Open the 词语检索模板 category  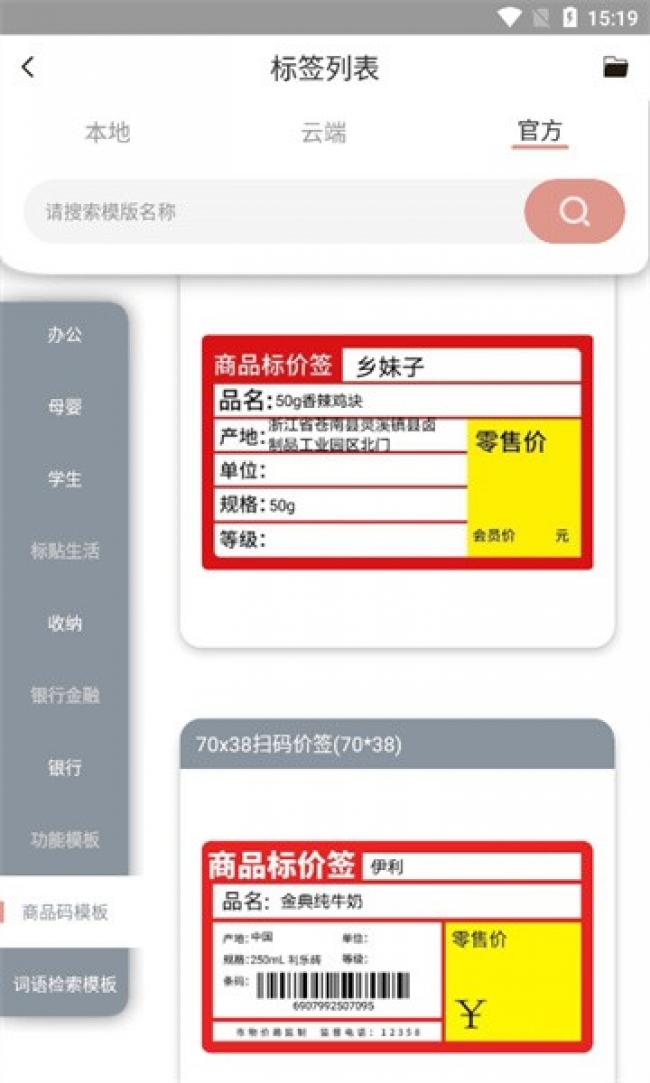tap(64, 984)
